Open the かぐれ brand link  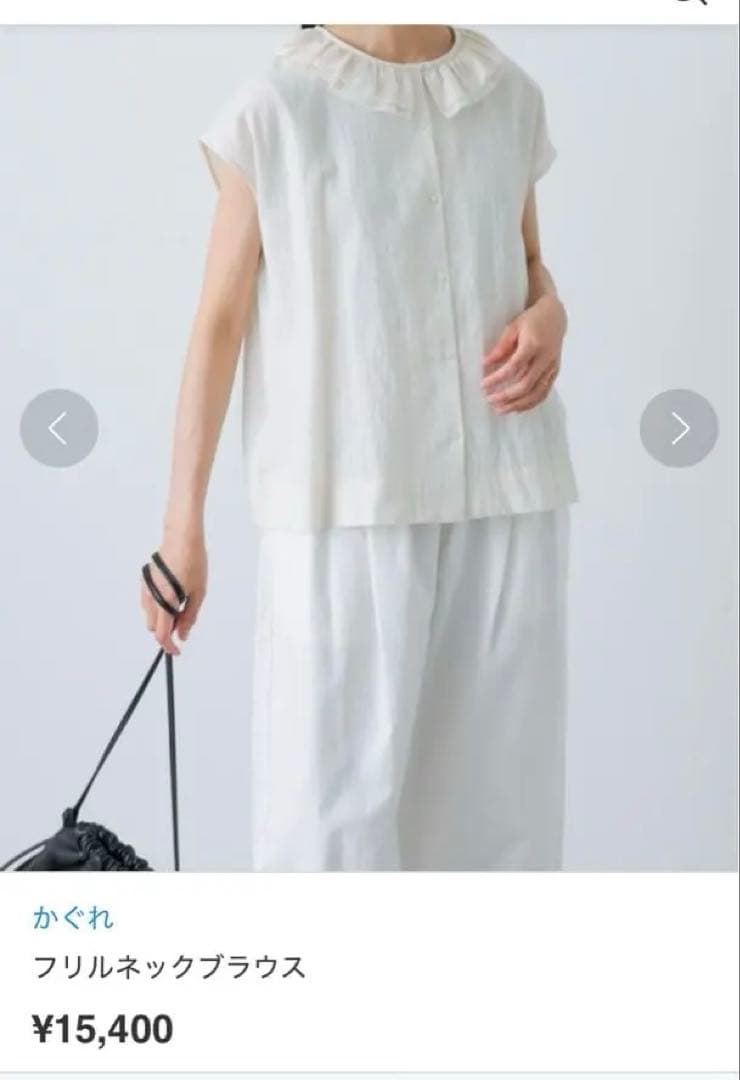pos(74,917)
